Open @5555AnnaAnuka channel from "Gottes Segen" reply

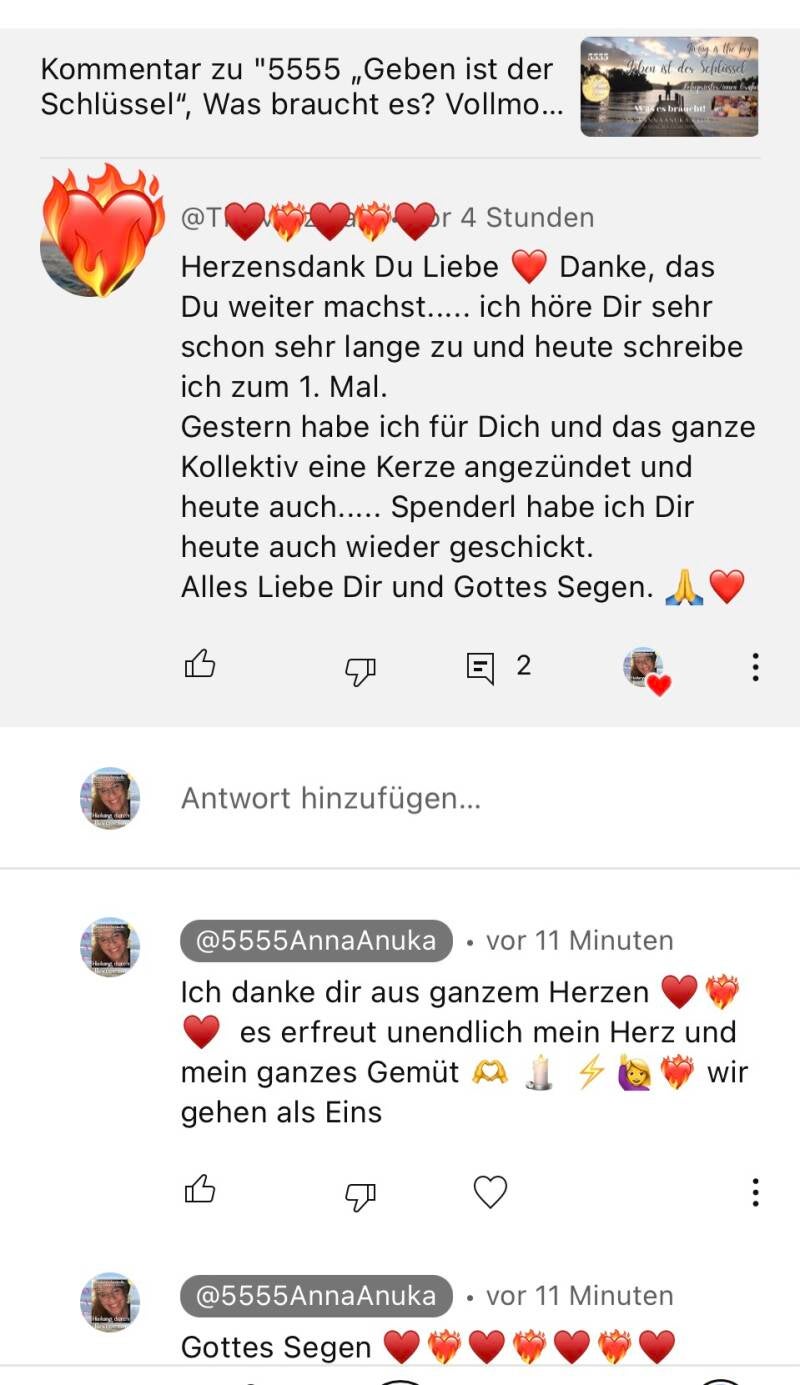tap(316, 1296)
